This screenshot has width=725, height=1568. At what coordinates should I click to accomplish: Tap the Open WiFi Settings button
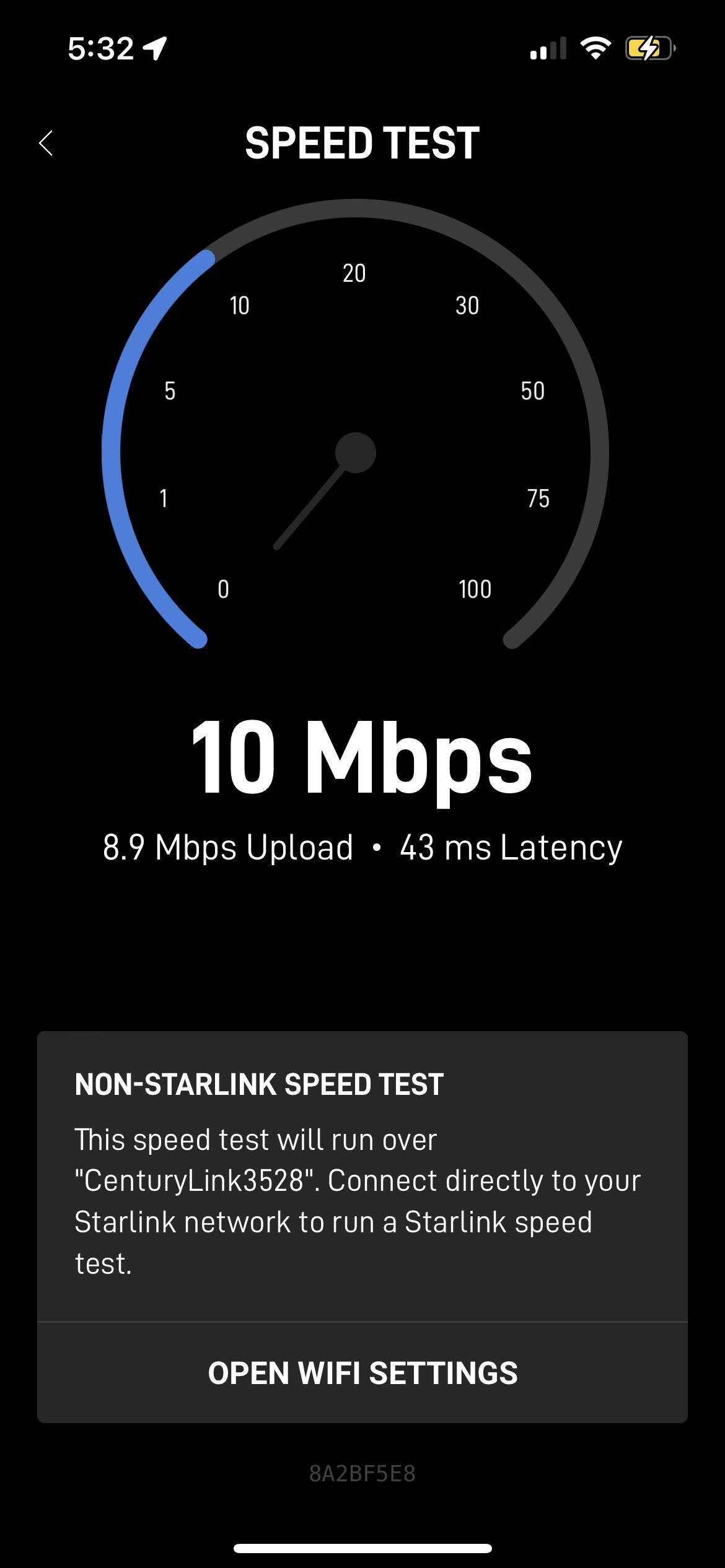point(362,1373)
